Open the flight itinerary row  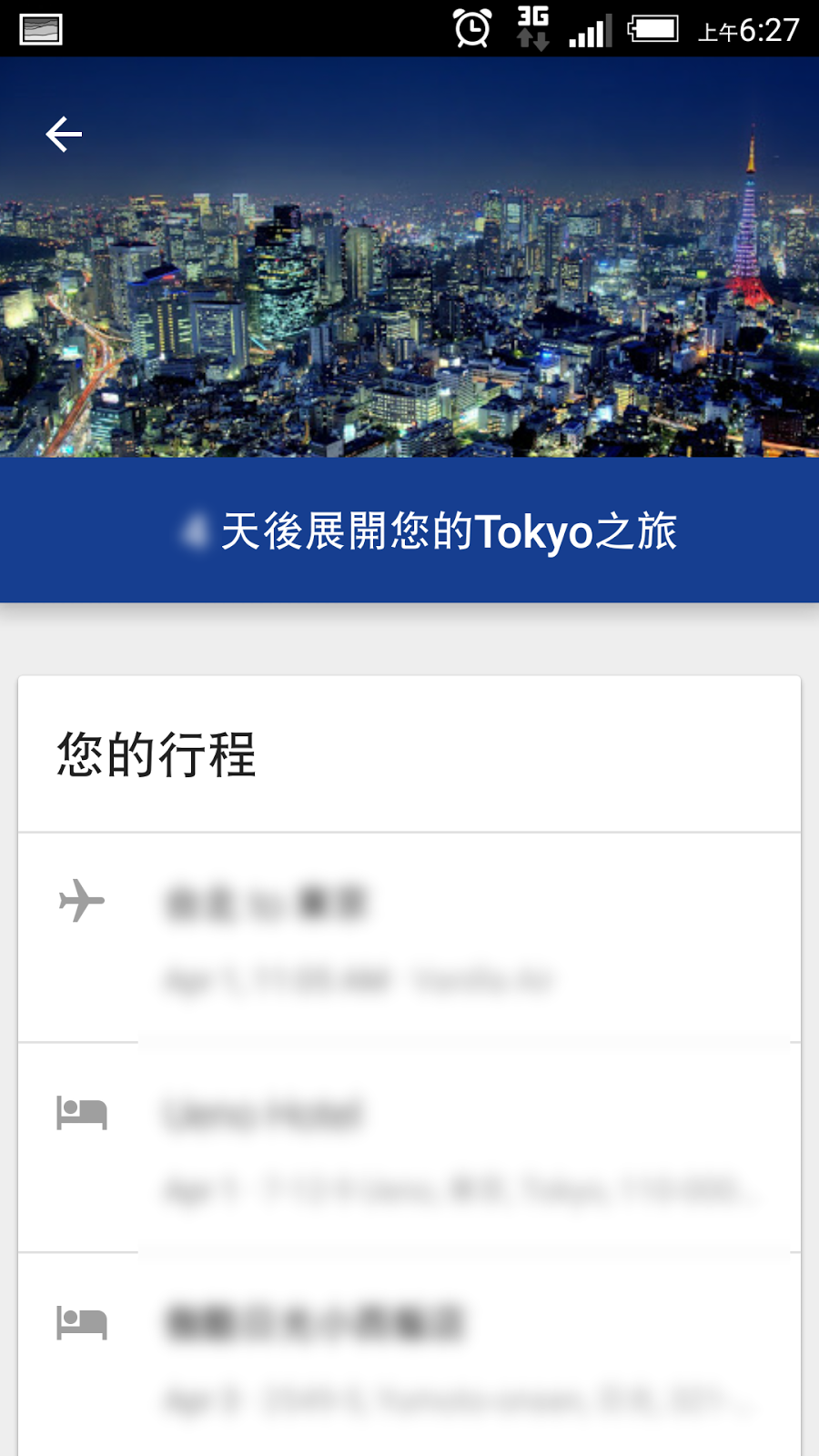409,937
